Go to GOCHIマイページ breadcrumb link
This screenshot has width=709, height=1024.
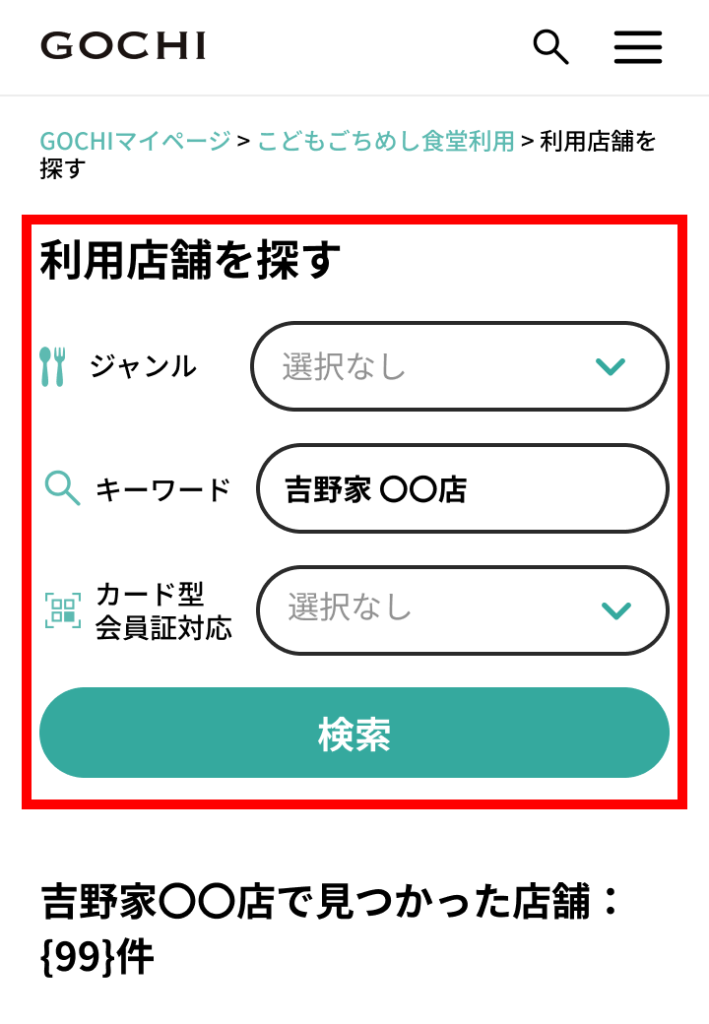click(135, 141)
